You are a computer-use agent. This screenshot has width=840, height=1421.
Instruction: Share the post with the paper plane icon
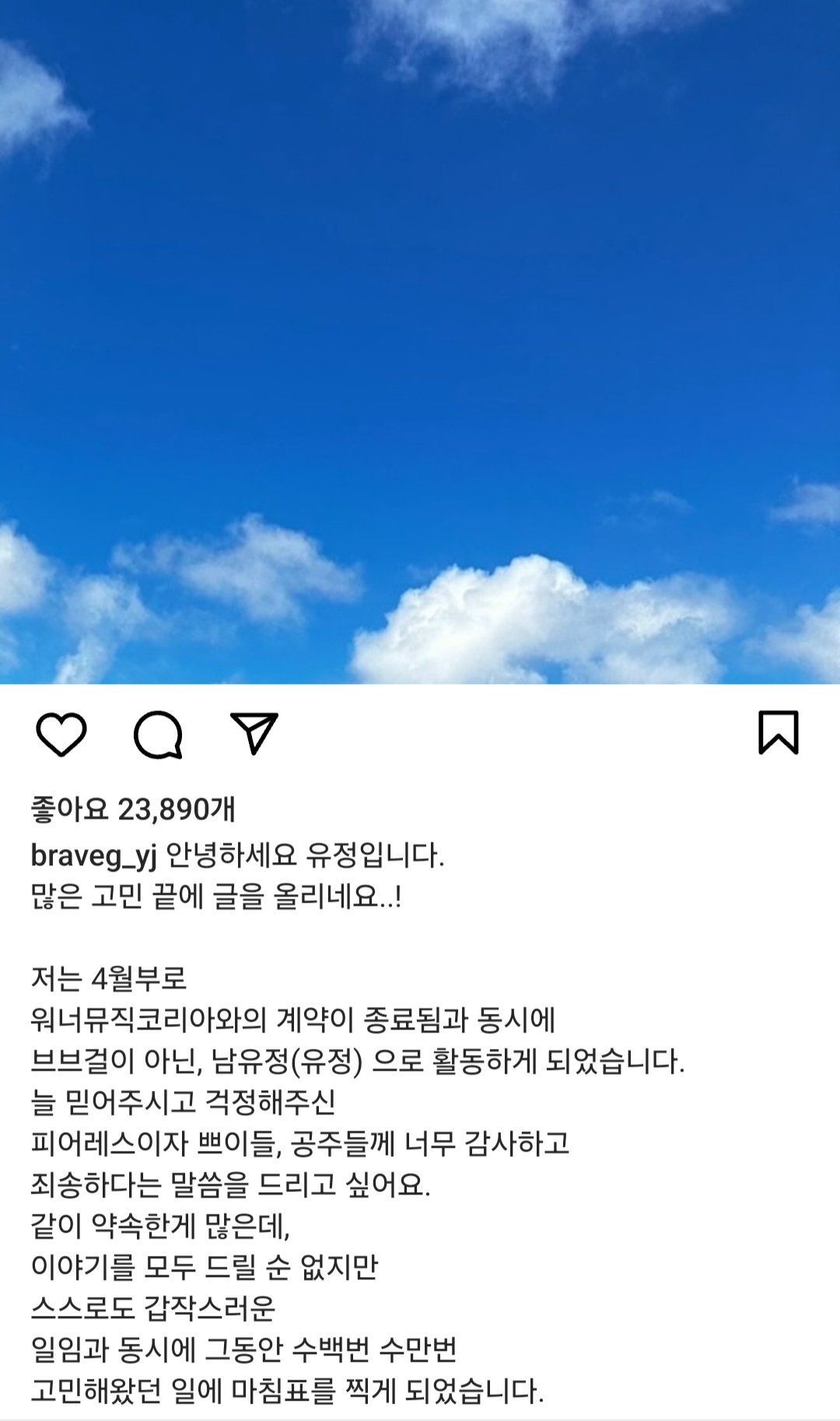(254, 733)
